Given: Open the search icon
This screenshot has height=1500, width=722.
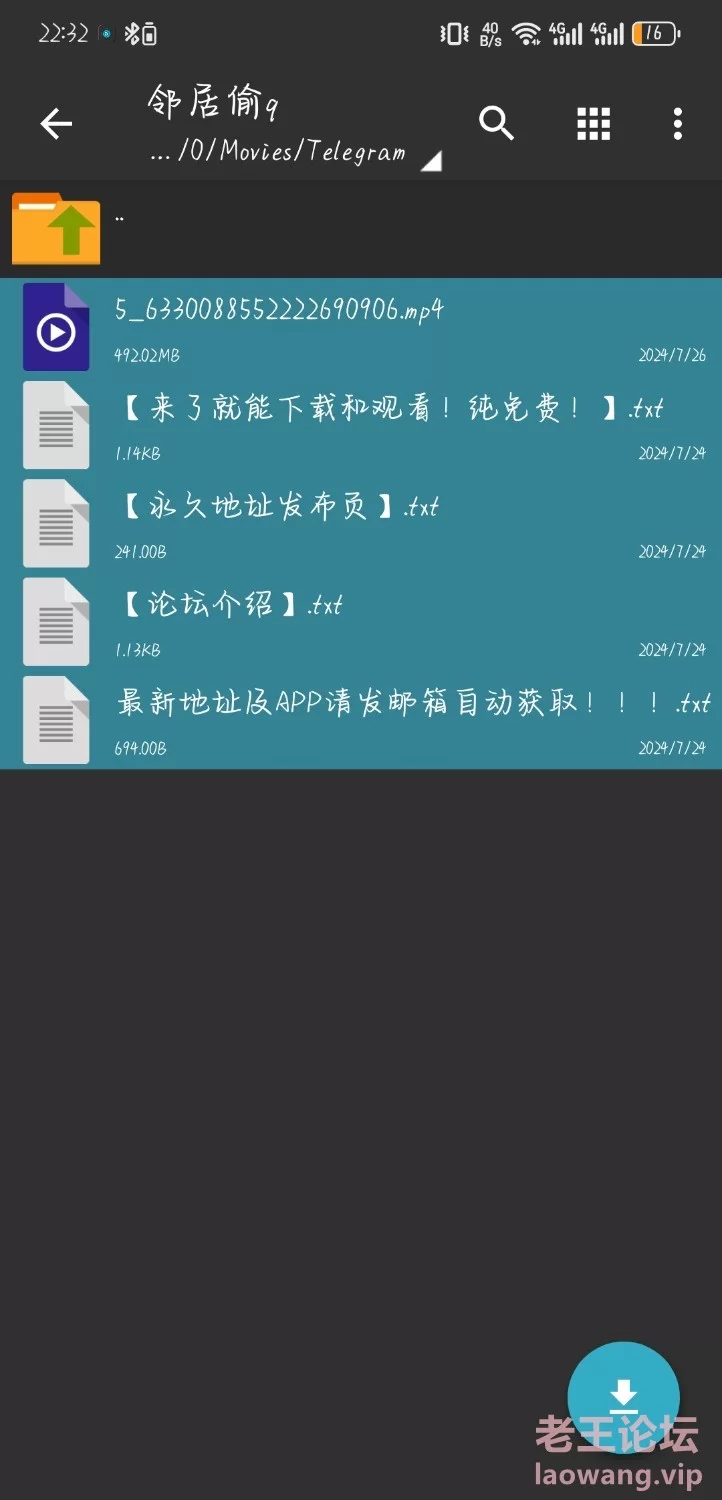Looking at the screenshot, I should click(496, 123).
